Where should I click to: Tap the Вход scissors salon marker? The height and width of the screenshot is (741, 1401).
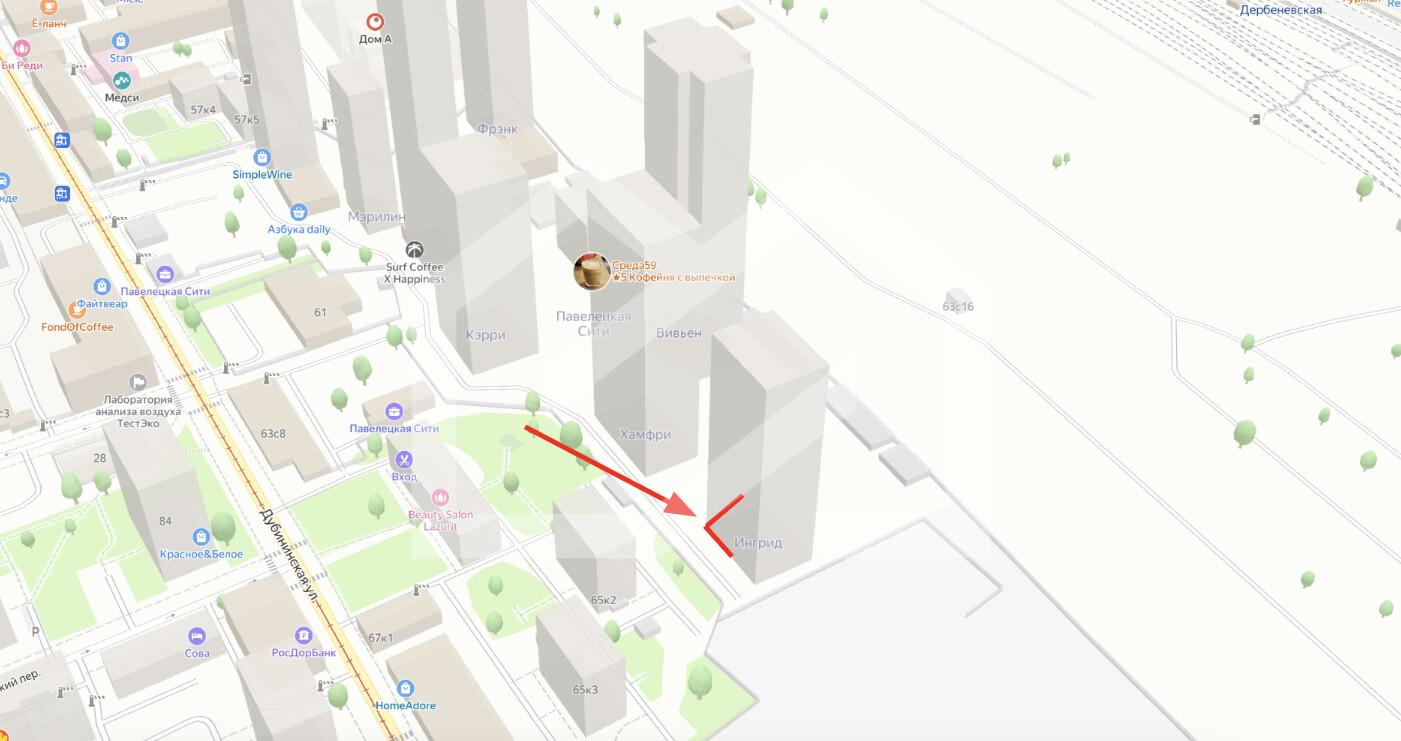tap(404, 460)
